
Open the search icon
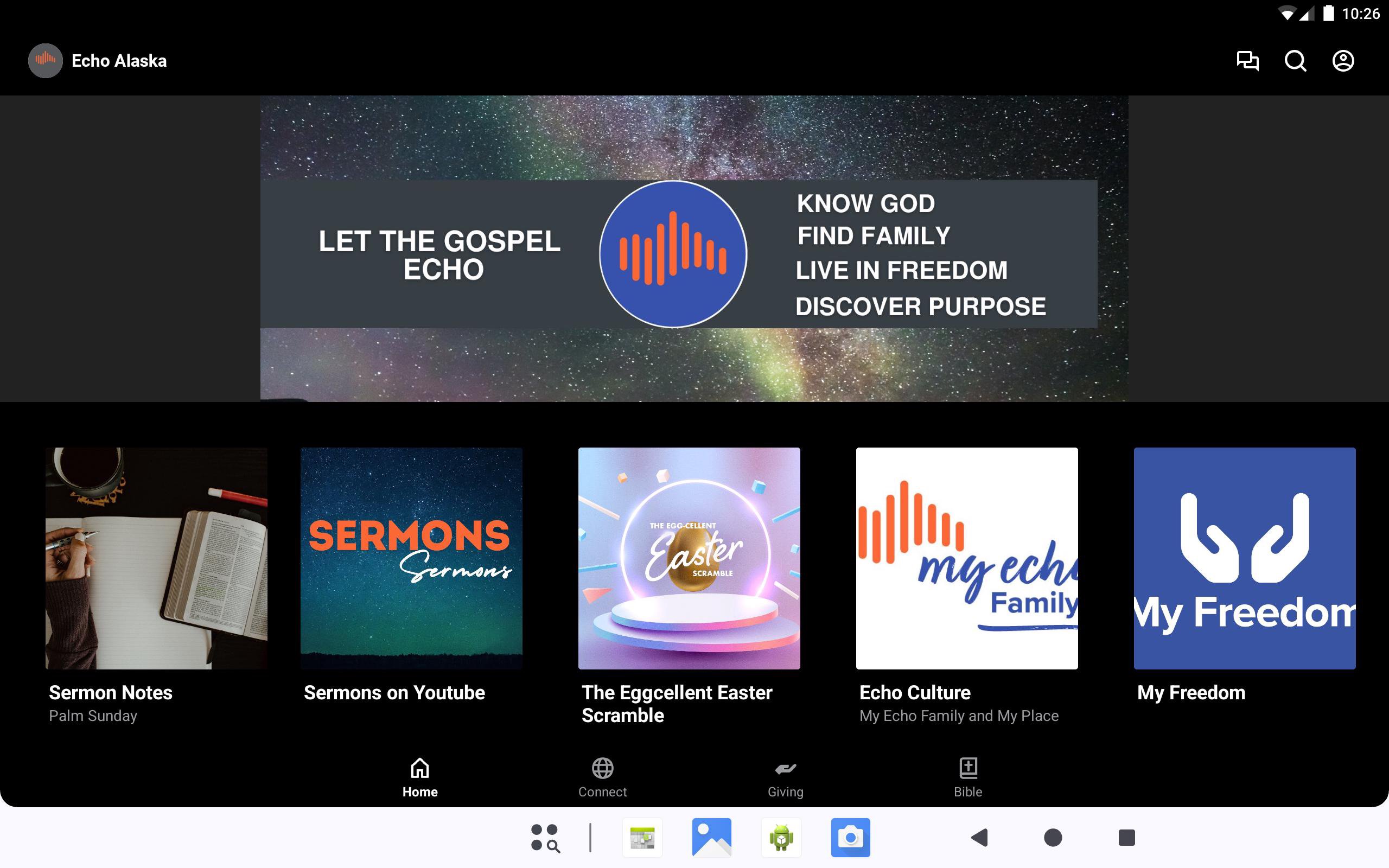(1295, 61)
